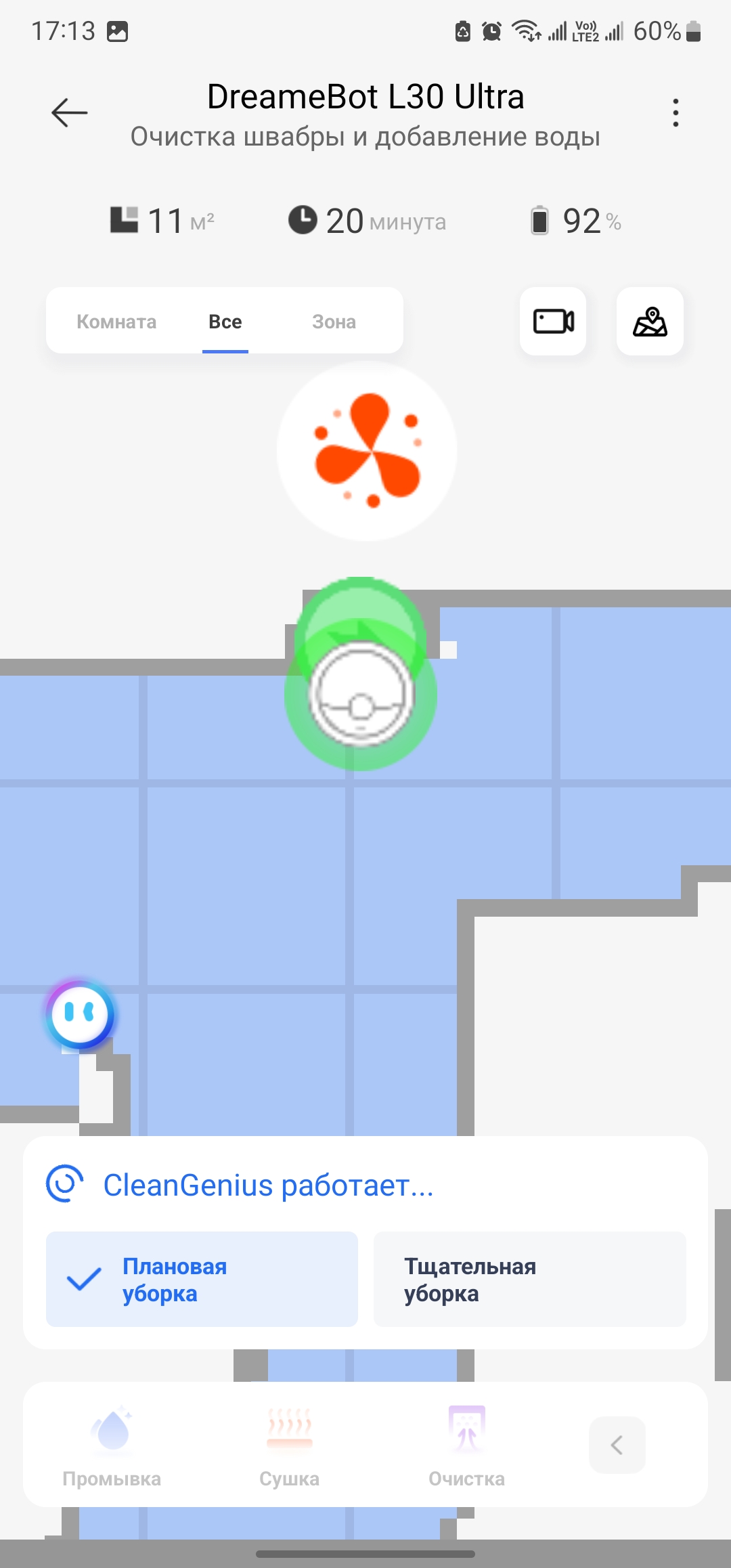
Task: Collapse the station panel with chevron
Action: coord(617,1445)
